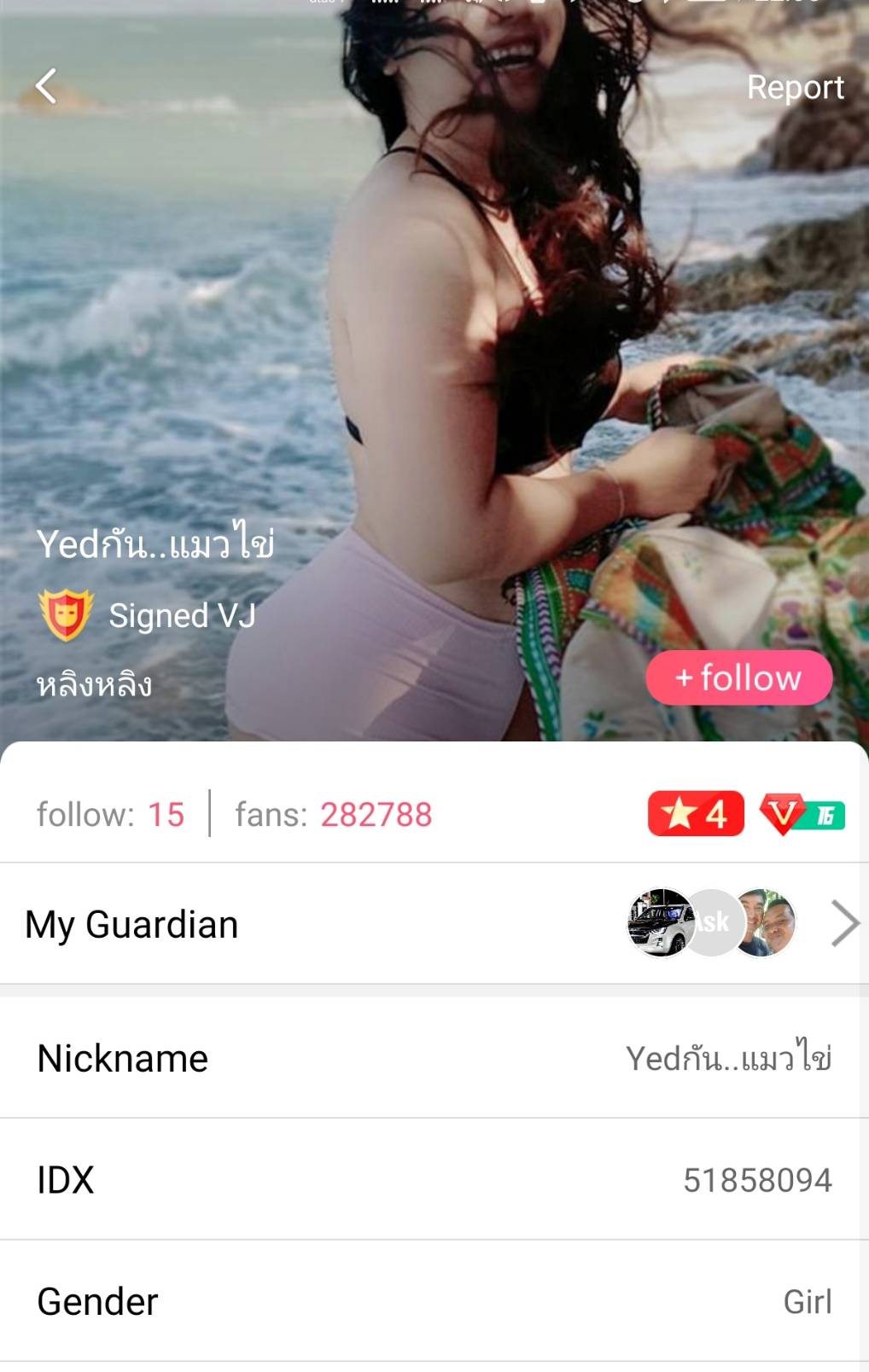Viewport: 869px width, 1372px height.
Task: Go back using the top-left arrow
Action: coord(46,86)
